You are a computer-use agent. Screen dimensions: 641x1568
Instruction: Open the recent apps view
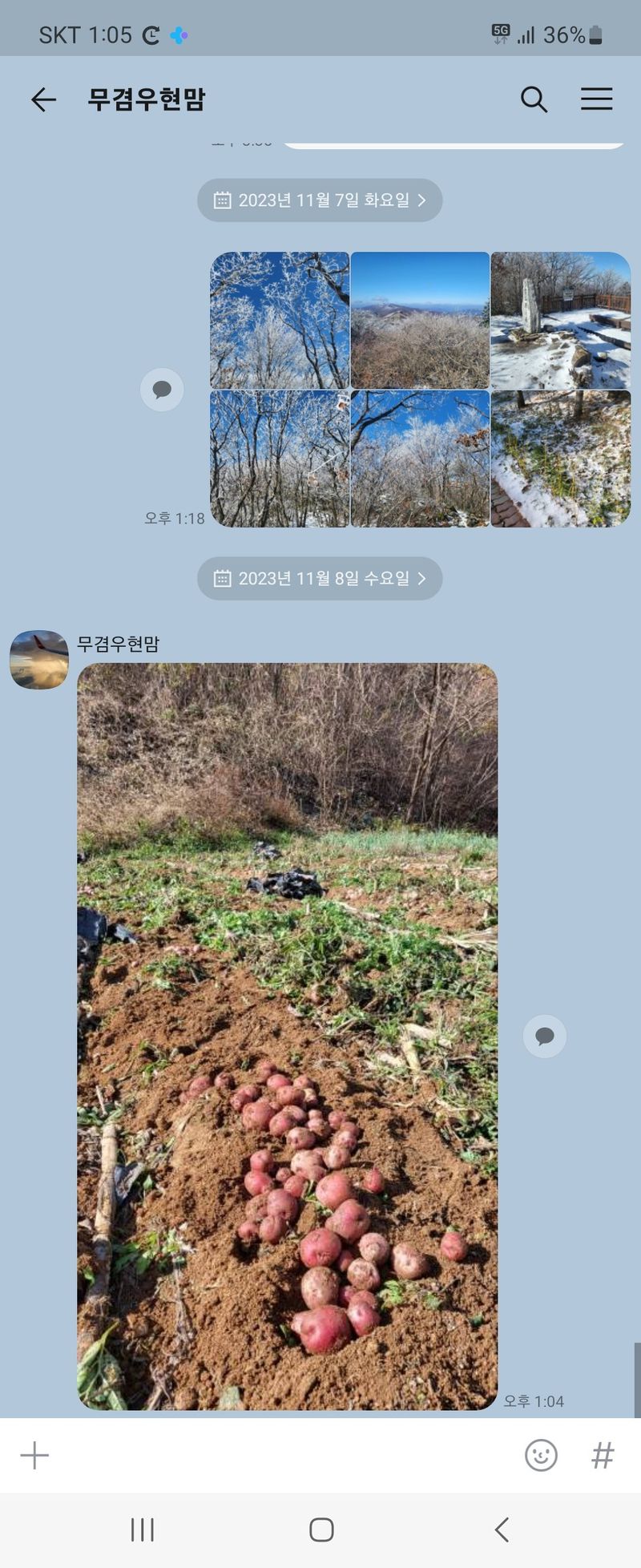[x=143, y=1530]
